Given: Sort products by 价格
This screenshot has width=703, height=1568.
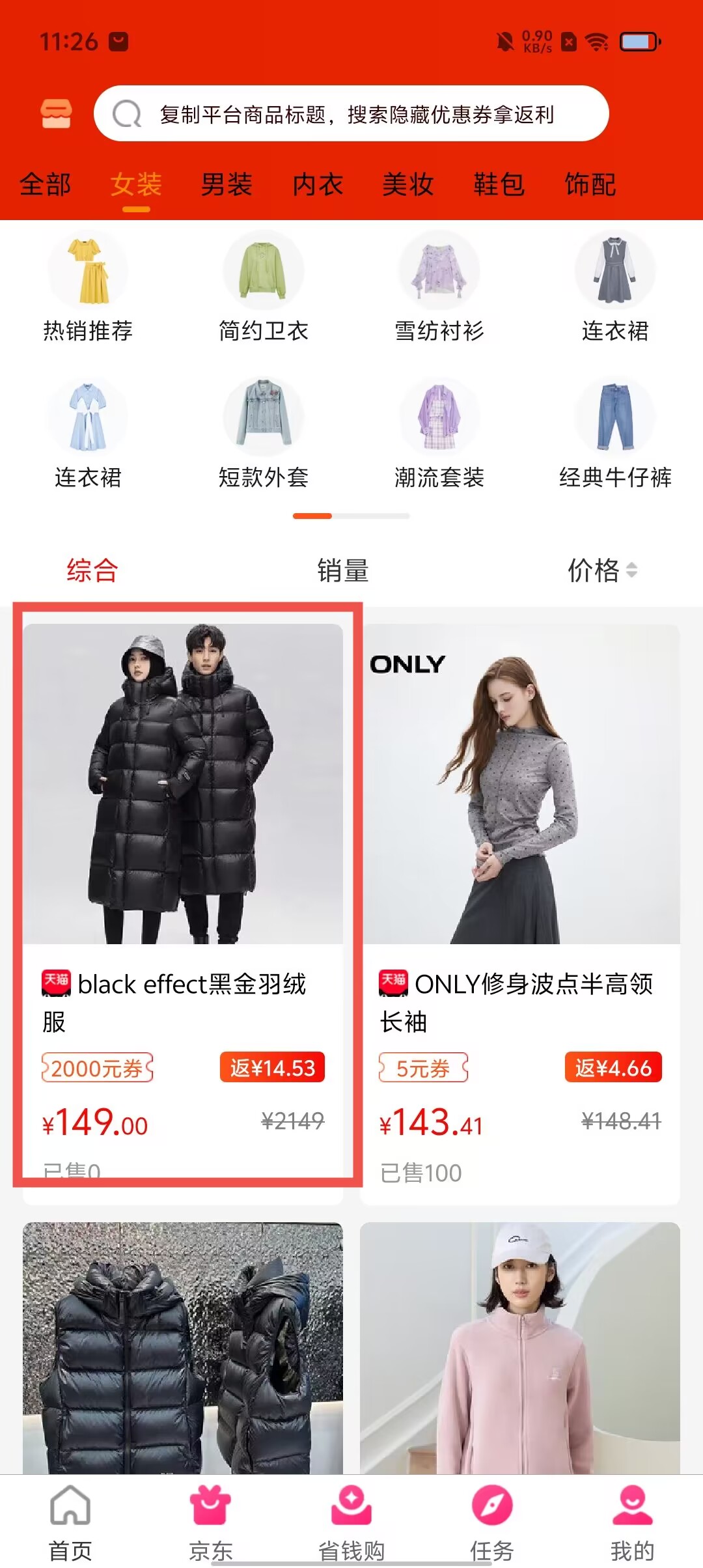Looking at the screenshot, I should (x=601, y=570).
